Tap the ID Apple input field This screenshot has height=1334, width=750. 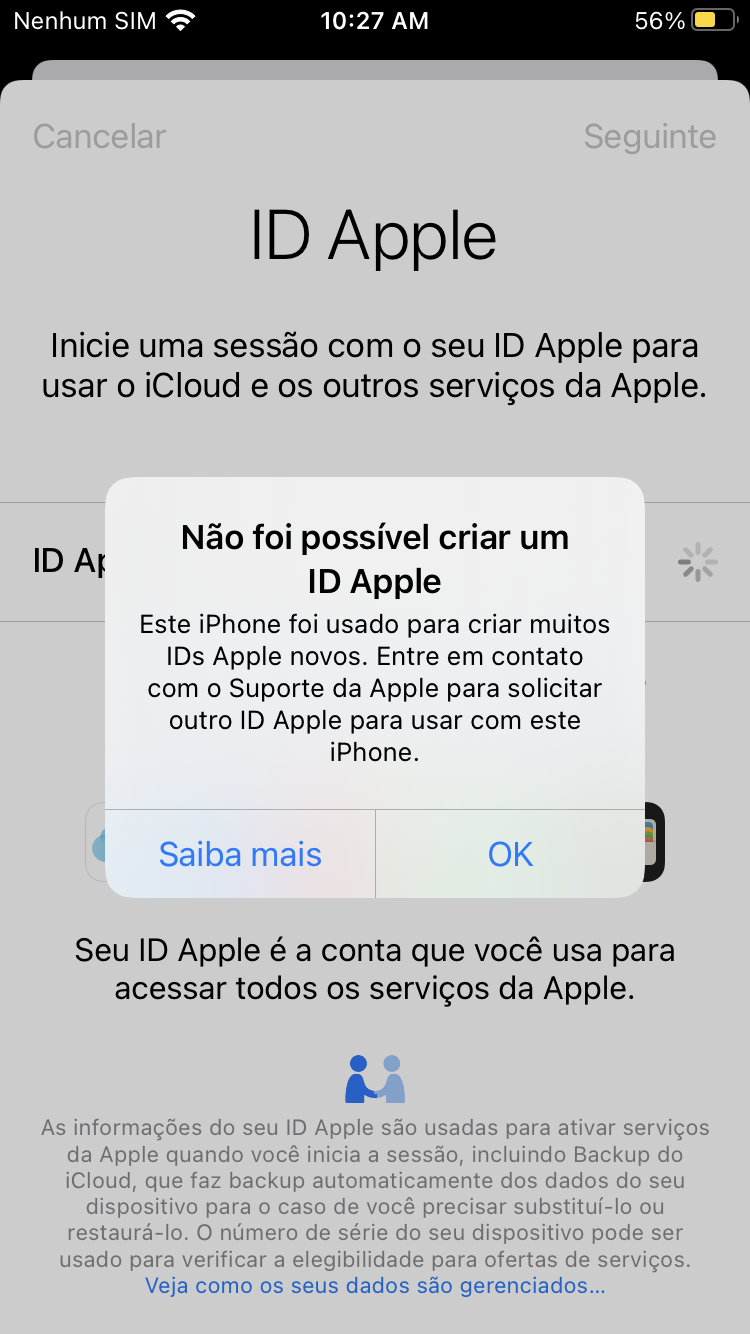click(60, 562)
